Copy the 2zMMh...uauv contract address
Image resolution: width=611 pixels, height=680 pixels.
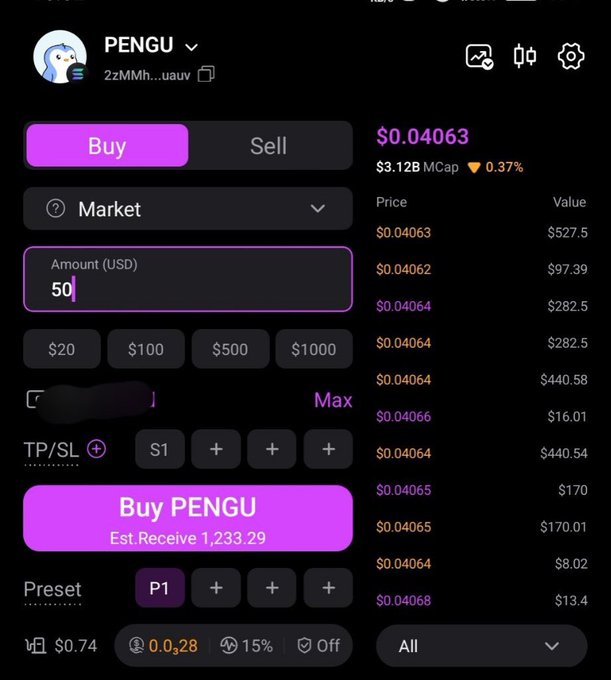pyautogui.click(x=207, y=75)
